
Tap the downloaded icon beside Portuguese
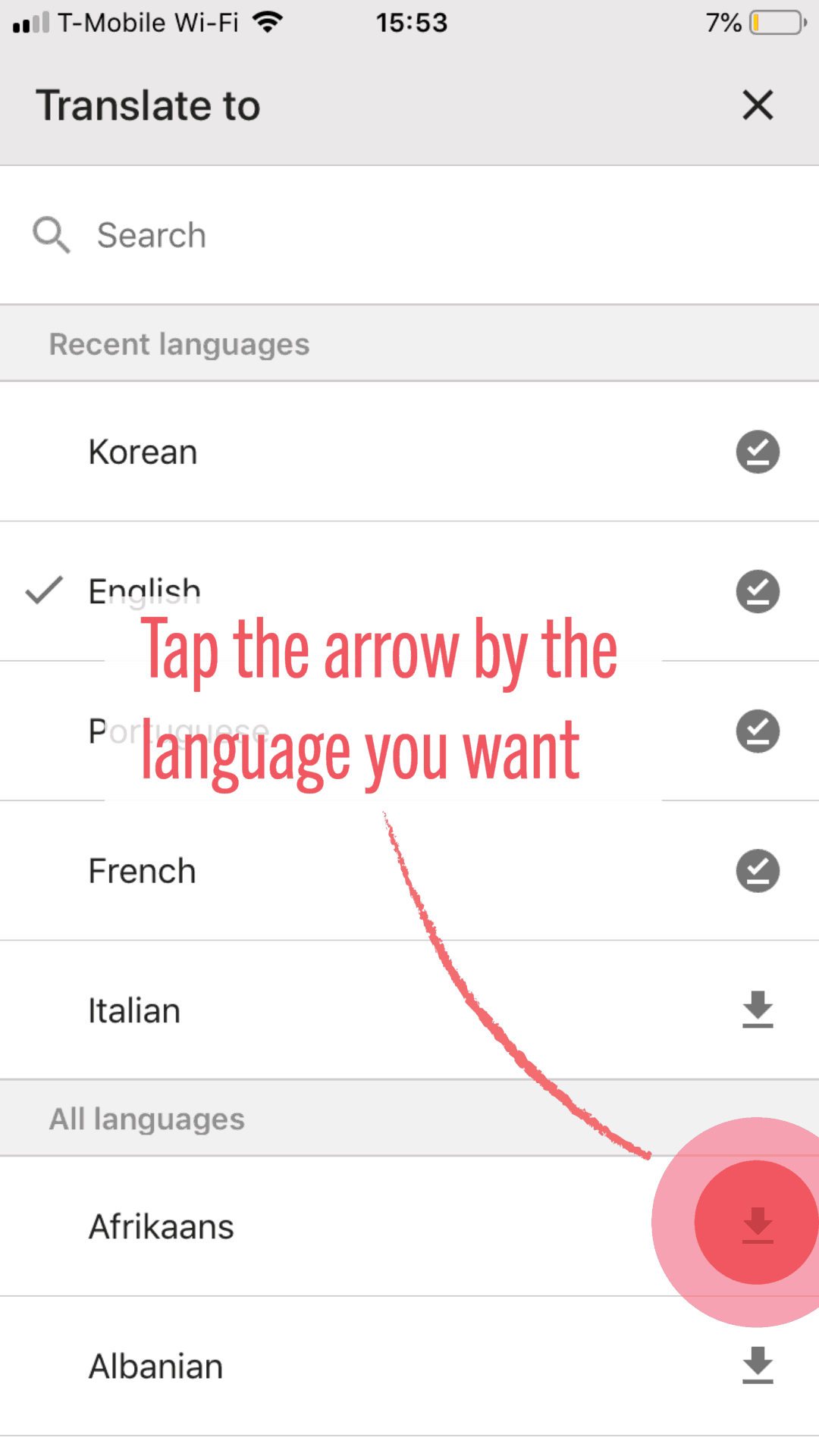[x=758, y=731]
